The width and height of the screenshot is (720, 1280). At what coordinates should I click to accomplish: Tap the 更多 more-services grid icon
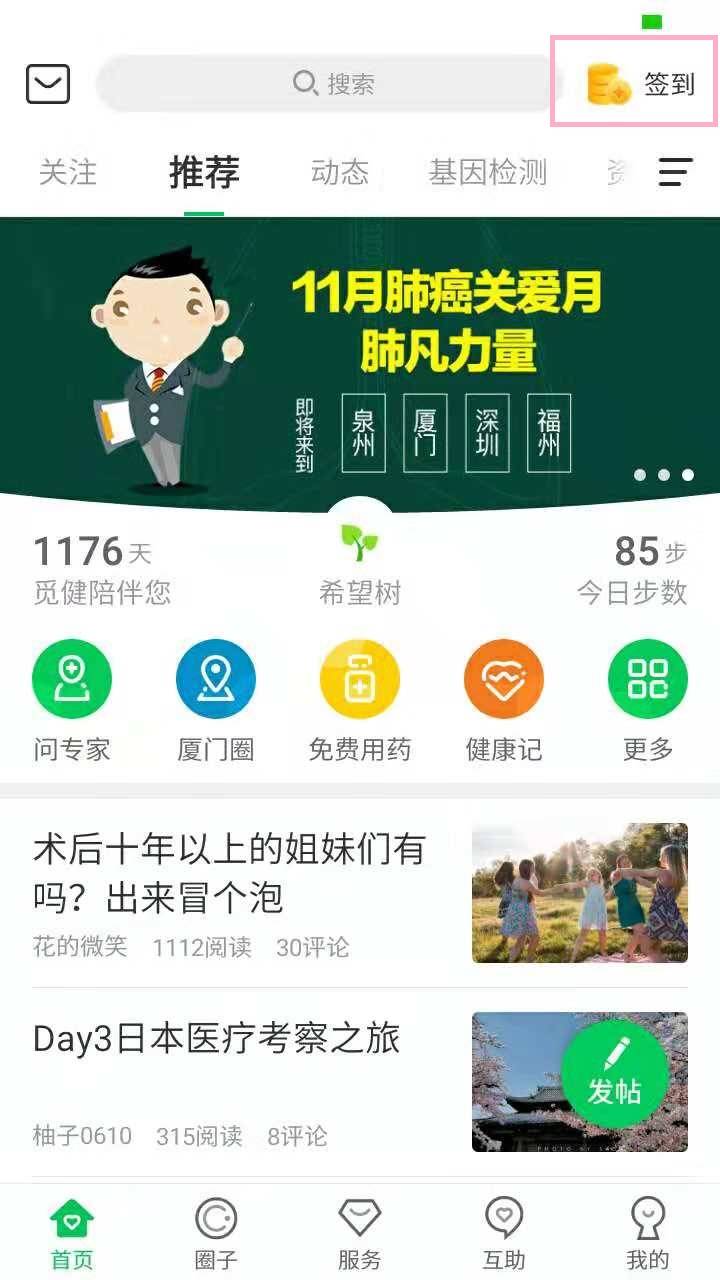647,678
